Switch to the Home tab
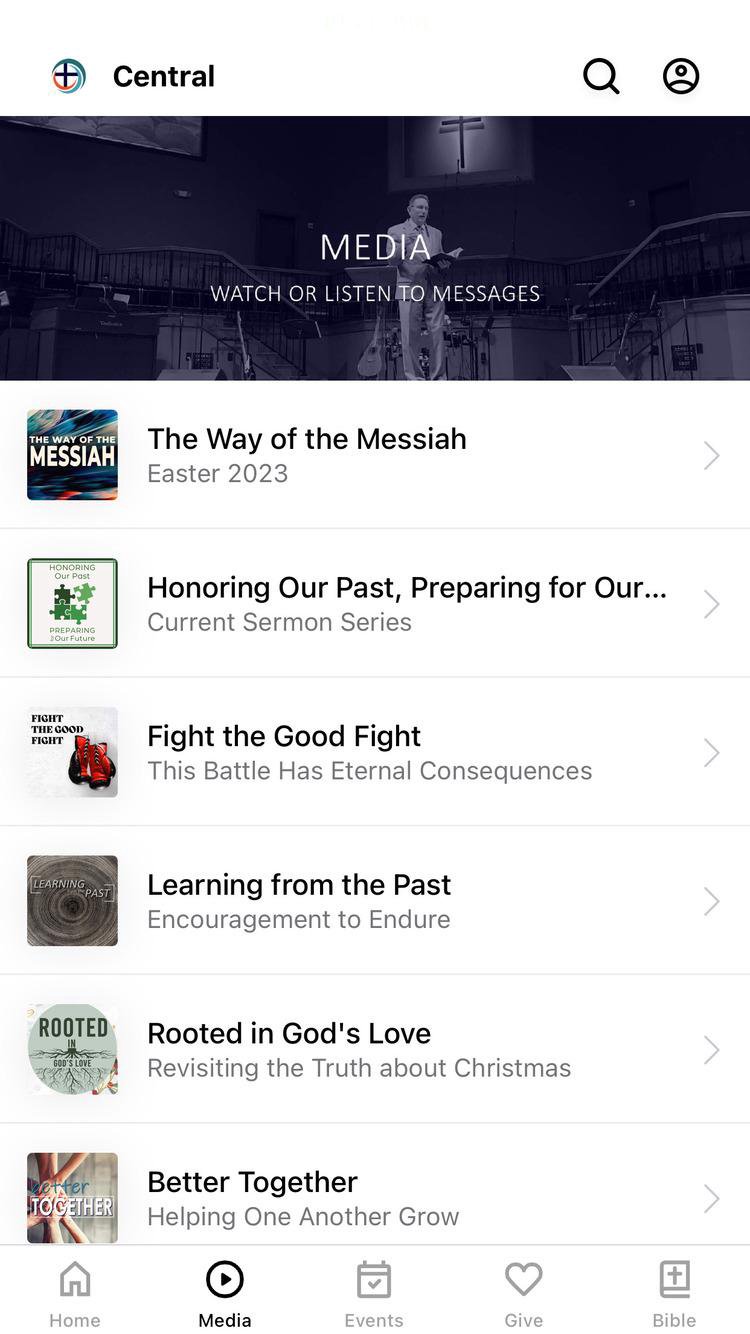This screenshot has height=1334, width=750. click(x=75, y=1293)
